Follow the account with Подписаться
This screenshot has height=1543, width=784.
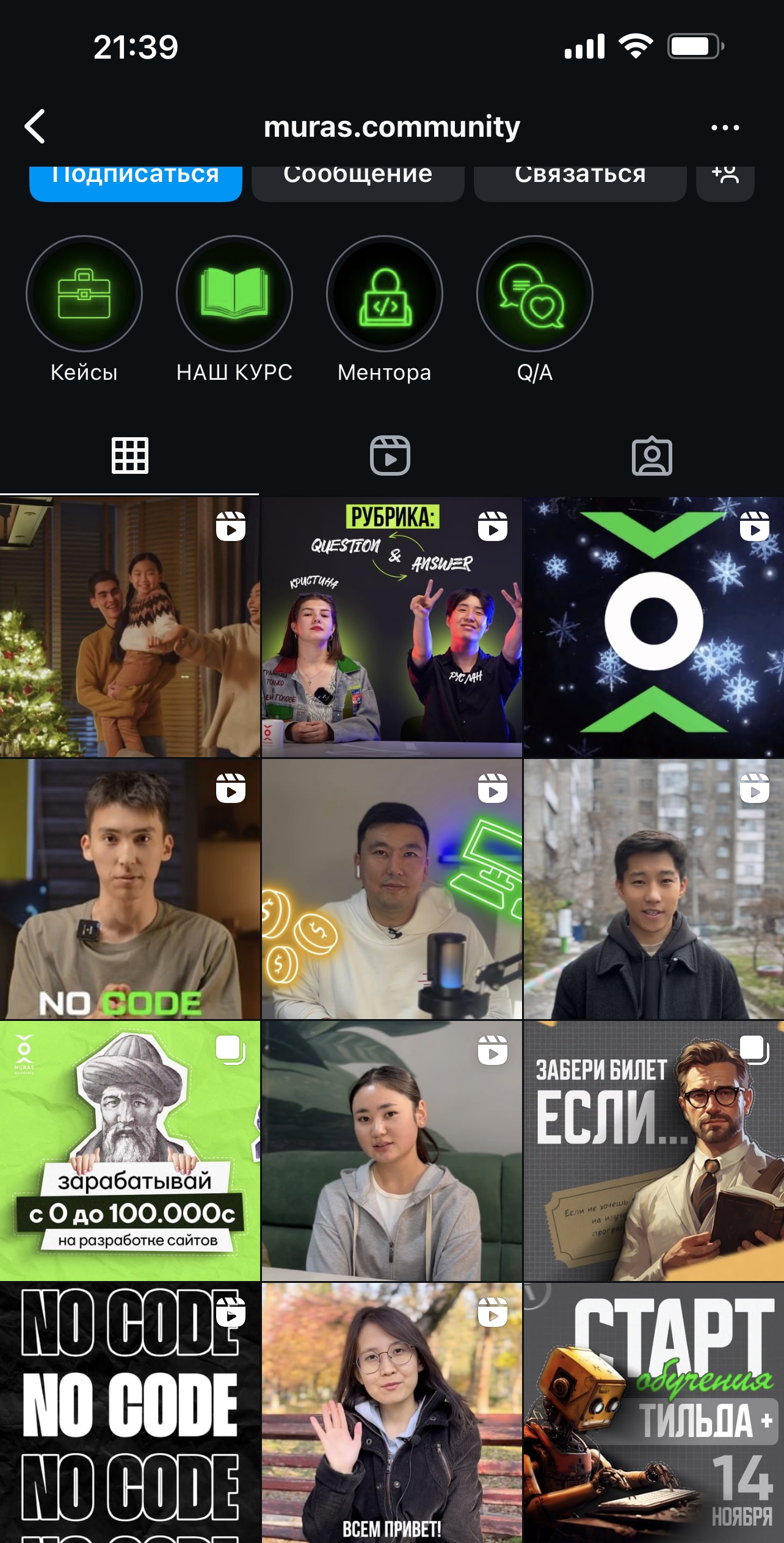[136, 183]
